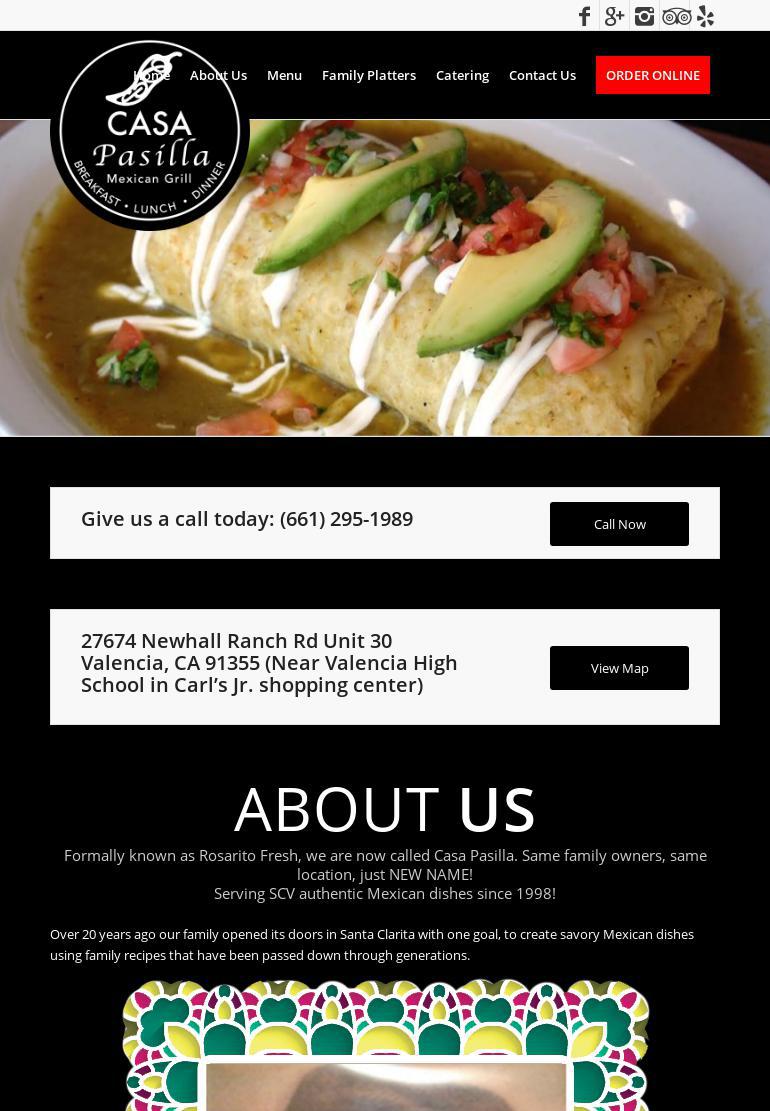
Task: Go to Contact Us
Action: (542, 75)
